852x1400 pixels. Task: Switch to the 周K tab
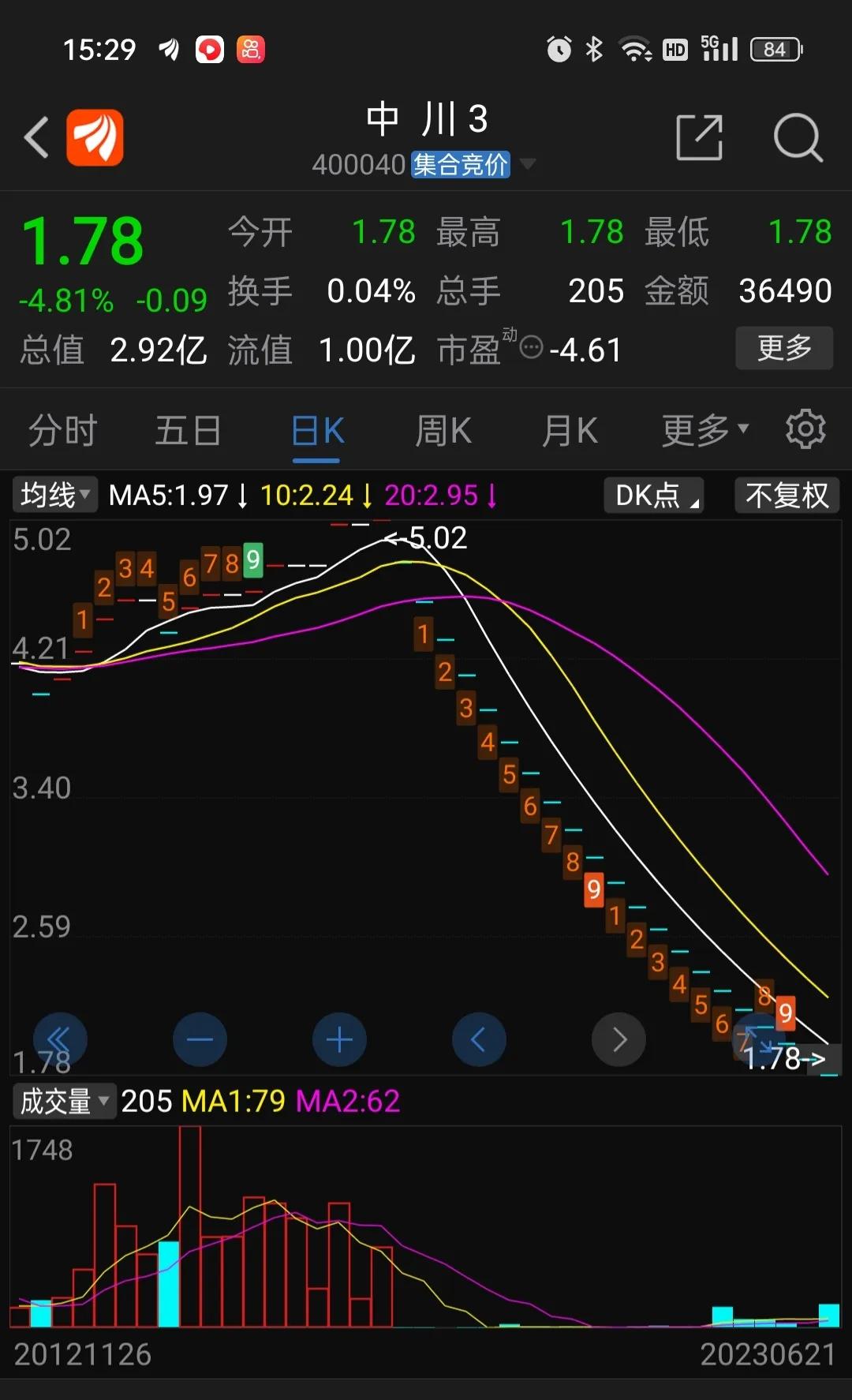[x=443, y=430]
